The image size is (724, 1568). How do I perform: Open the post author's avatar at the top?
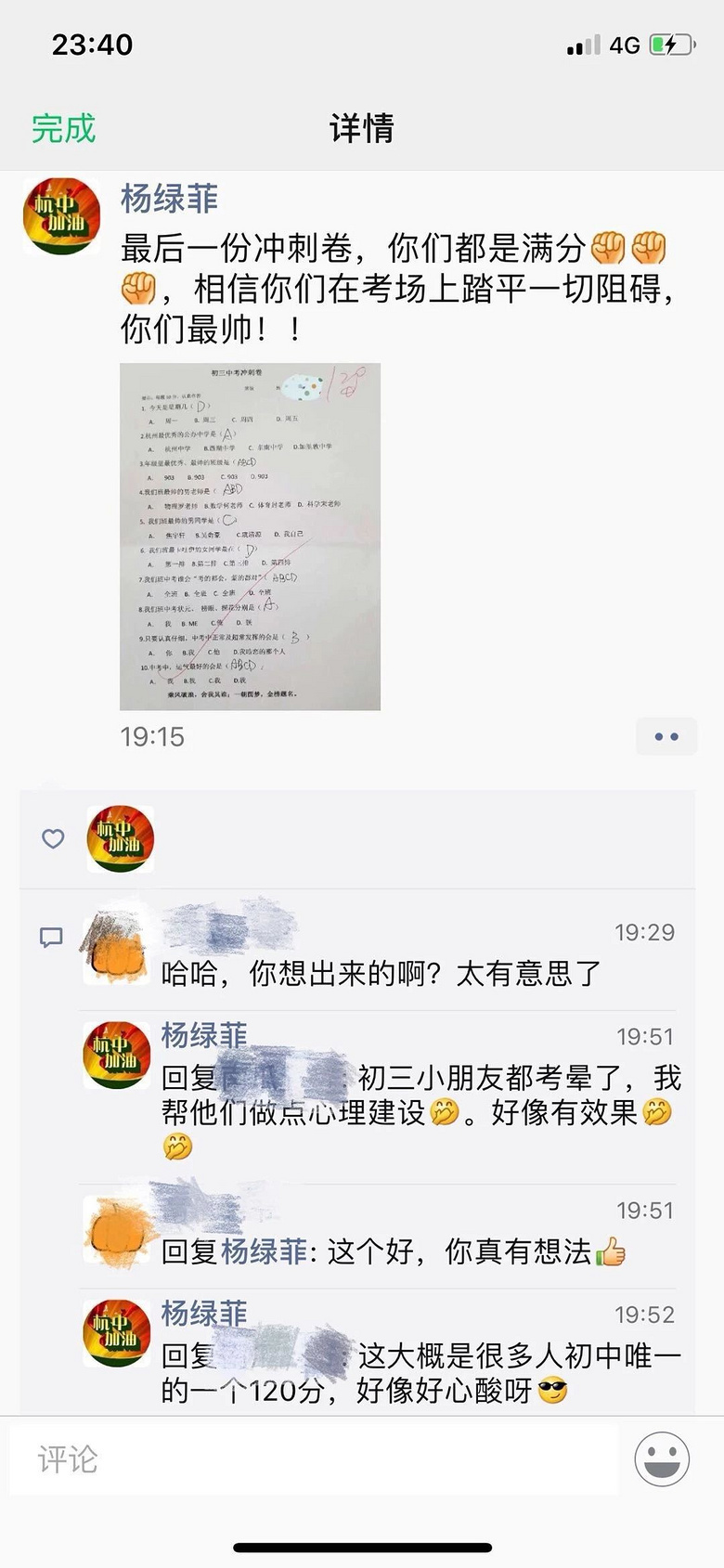click(61, 216)
